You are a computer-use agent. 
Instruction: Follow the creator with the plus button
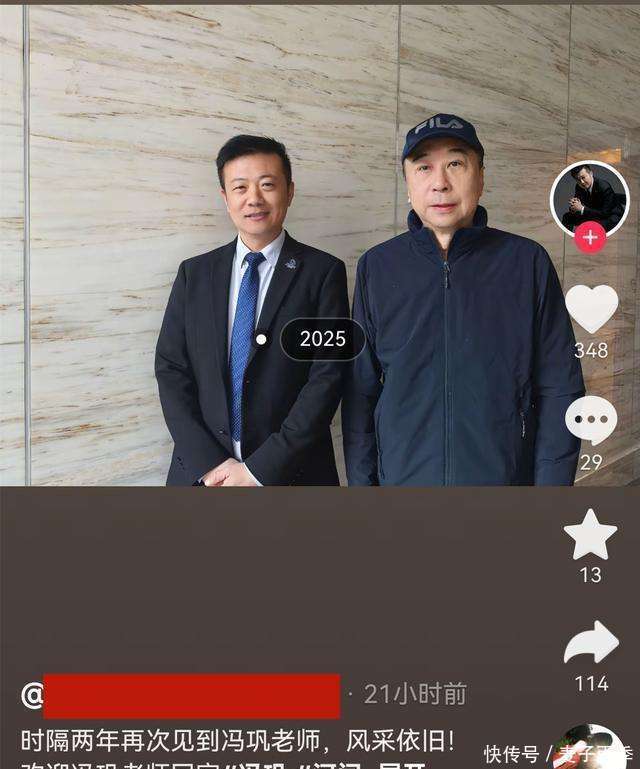590,238
